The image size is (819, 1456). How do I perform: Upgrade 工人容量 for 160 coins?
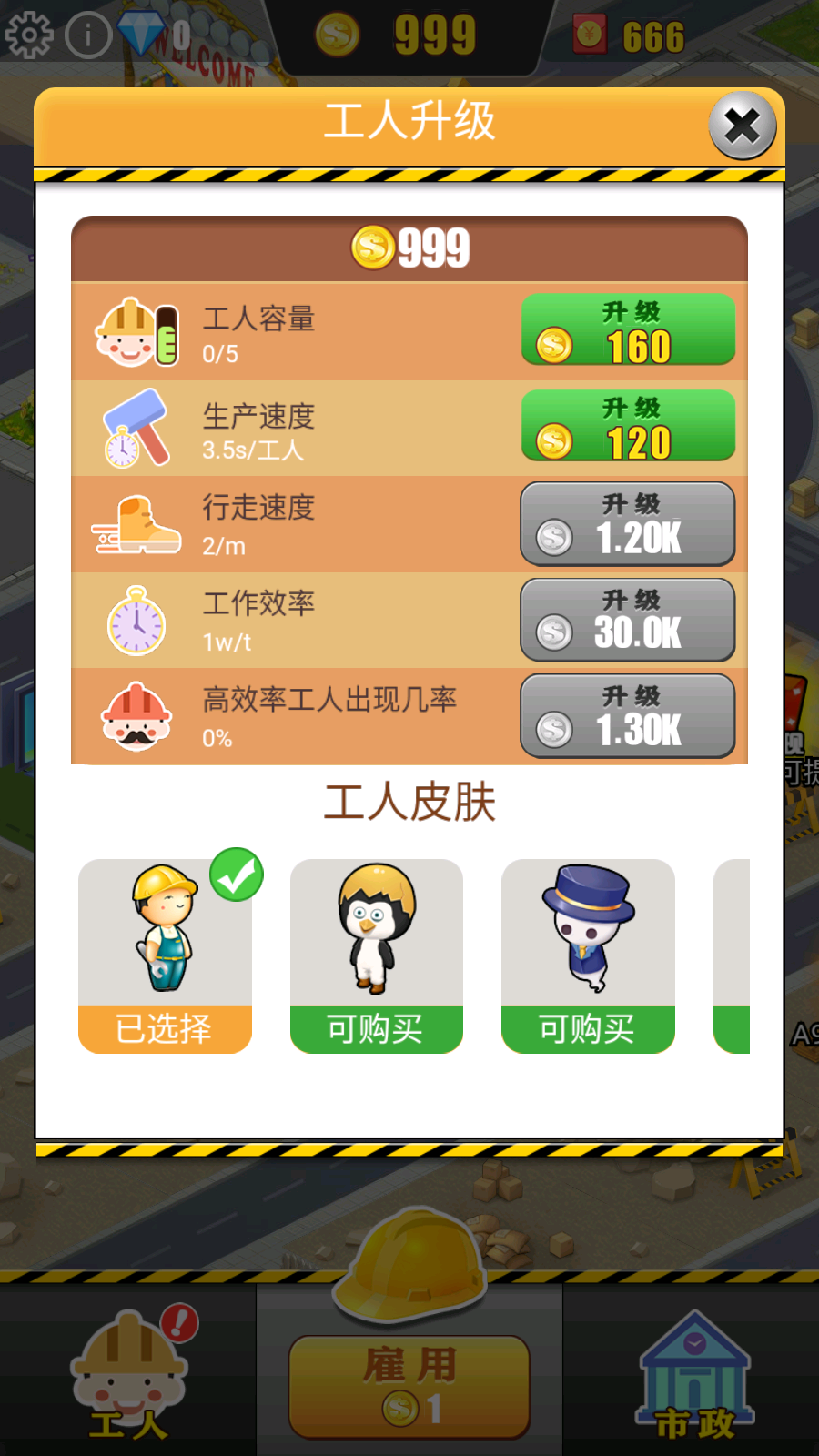628,330
